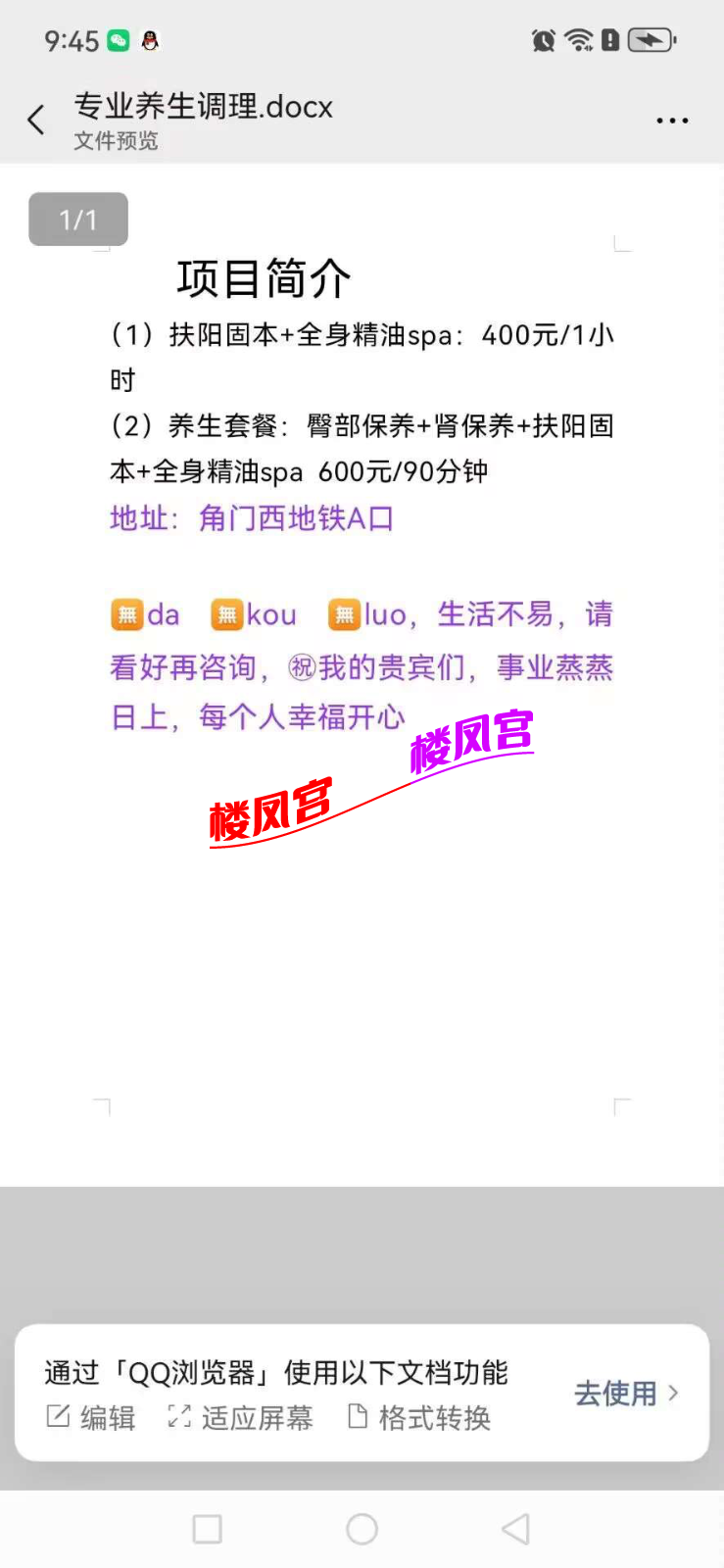Tap the 1/1 page indicator
The height and width of the screenshot is (1568, 724).
(77, 219)
